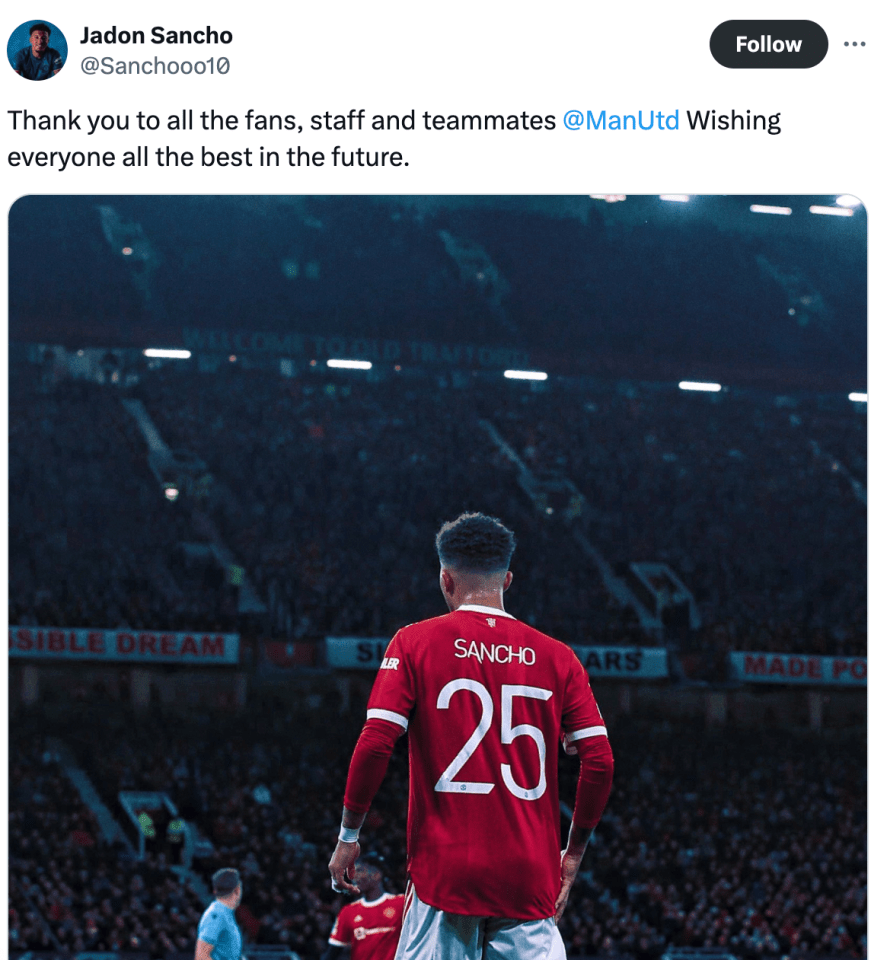Open the @ManUtd mention link
This screenshot has width=887, height=960.
pyautogui.click(x=620, y=121)
